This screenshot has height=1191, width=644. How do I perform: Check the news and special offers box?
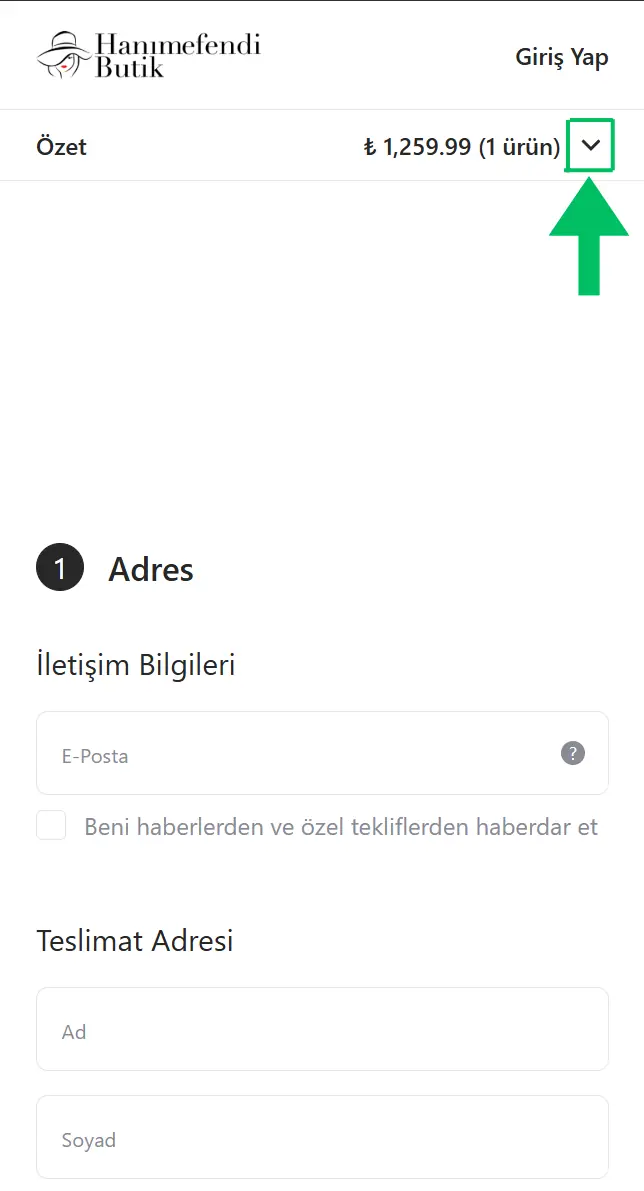coord(51,826)
